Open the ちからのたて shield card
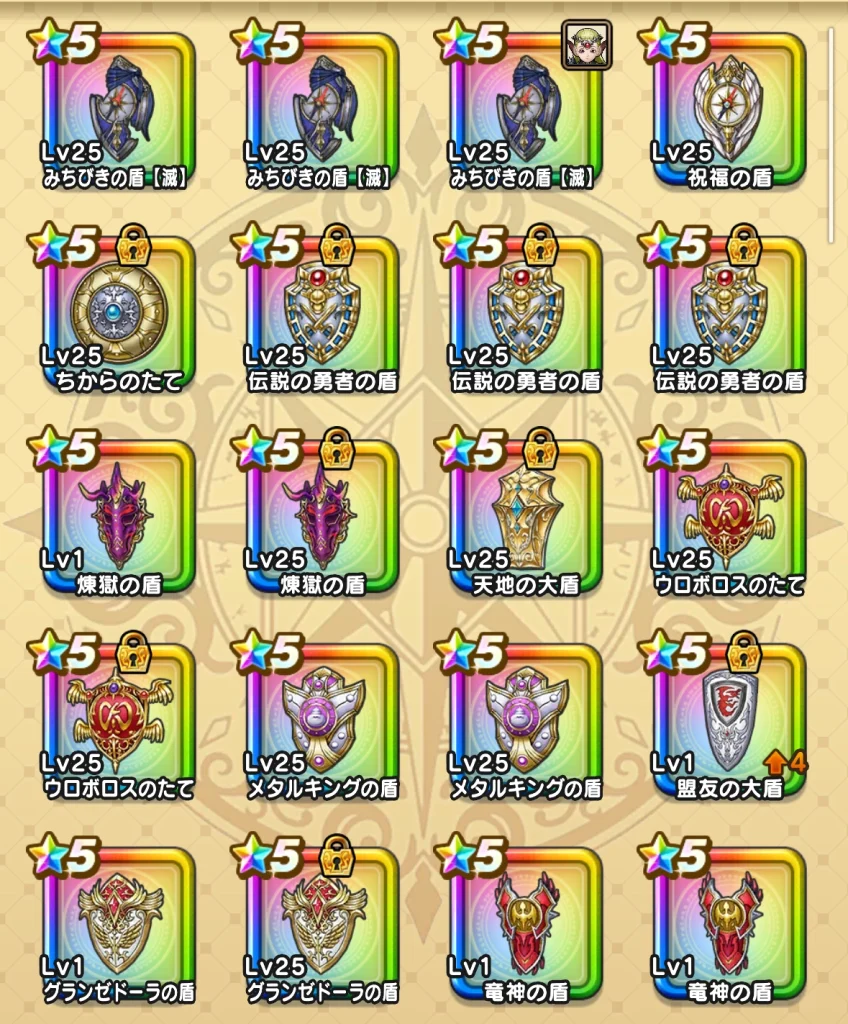The image size is (848, 1024). (x=119, y=316)
